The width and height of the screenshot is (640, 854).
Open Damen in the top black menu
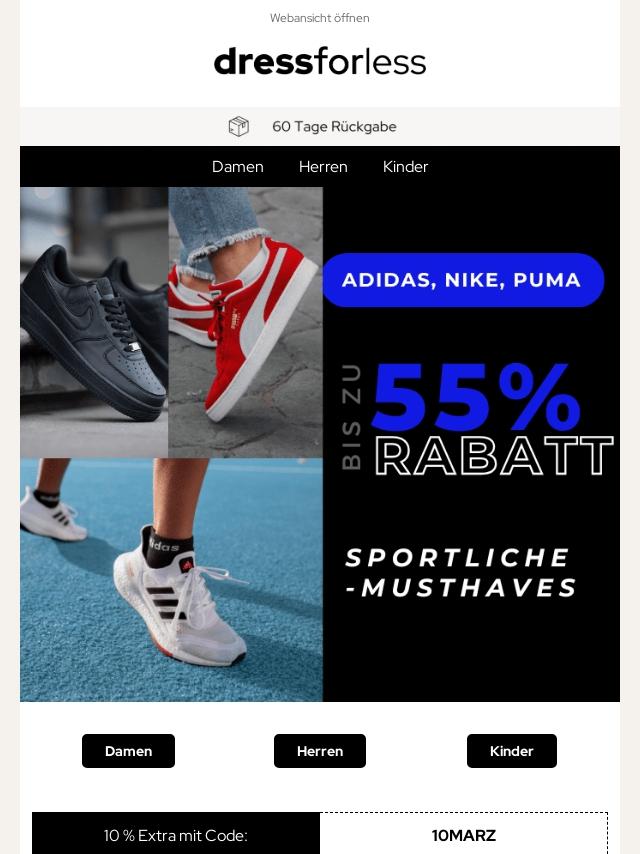click(237, 167)
